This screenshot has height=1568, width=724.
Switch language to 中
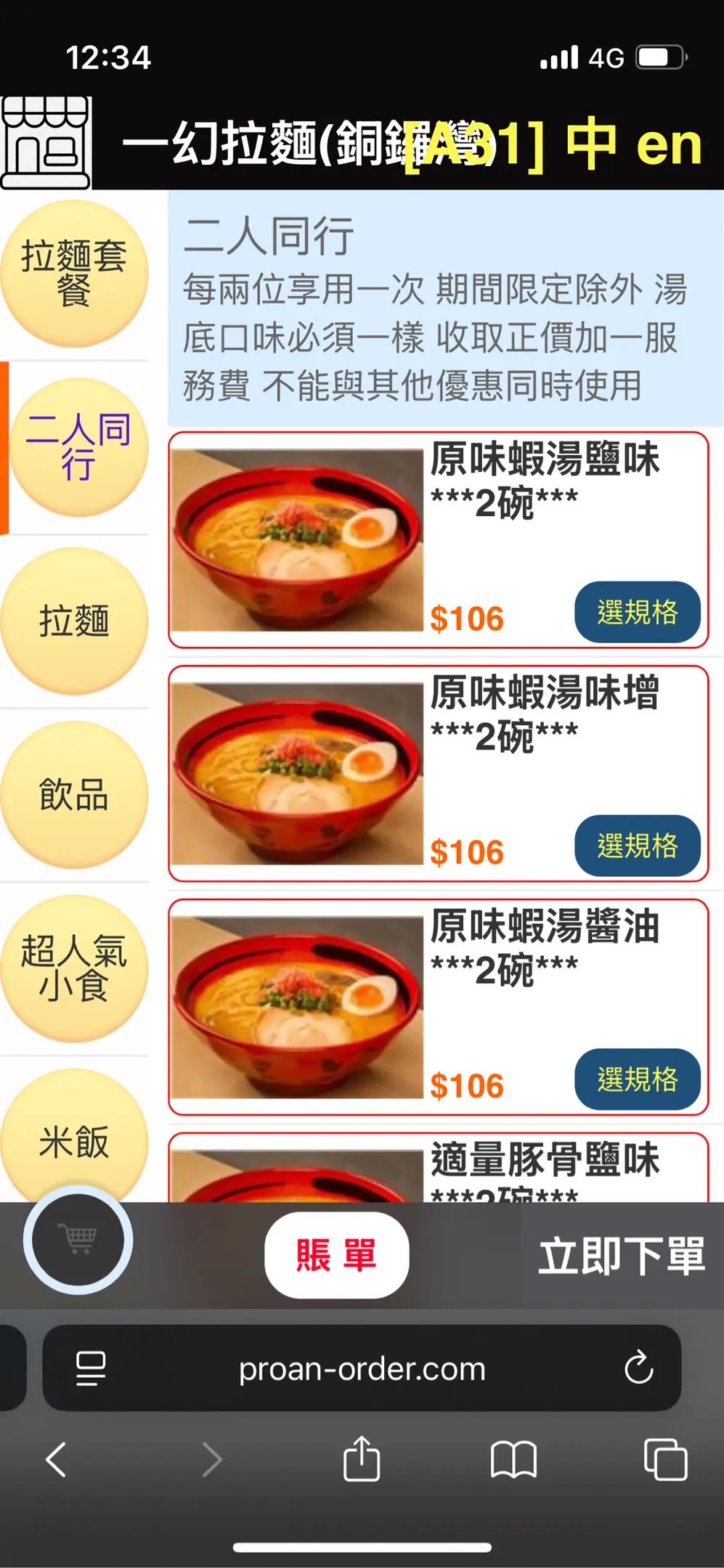click(x=591, y=143)
